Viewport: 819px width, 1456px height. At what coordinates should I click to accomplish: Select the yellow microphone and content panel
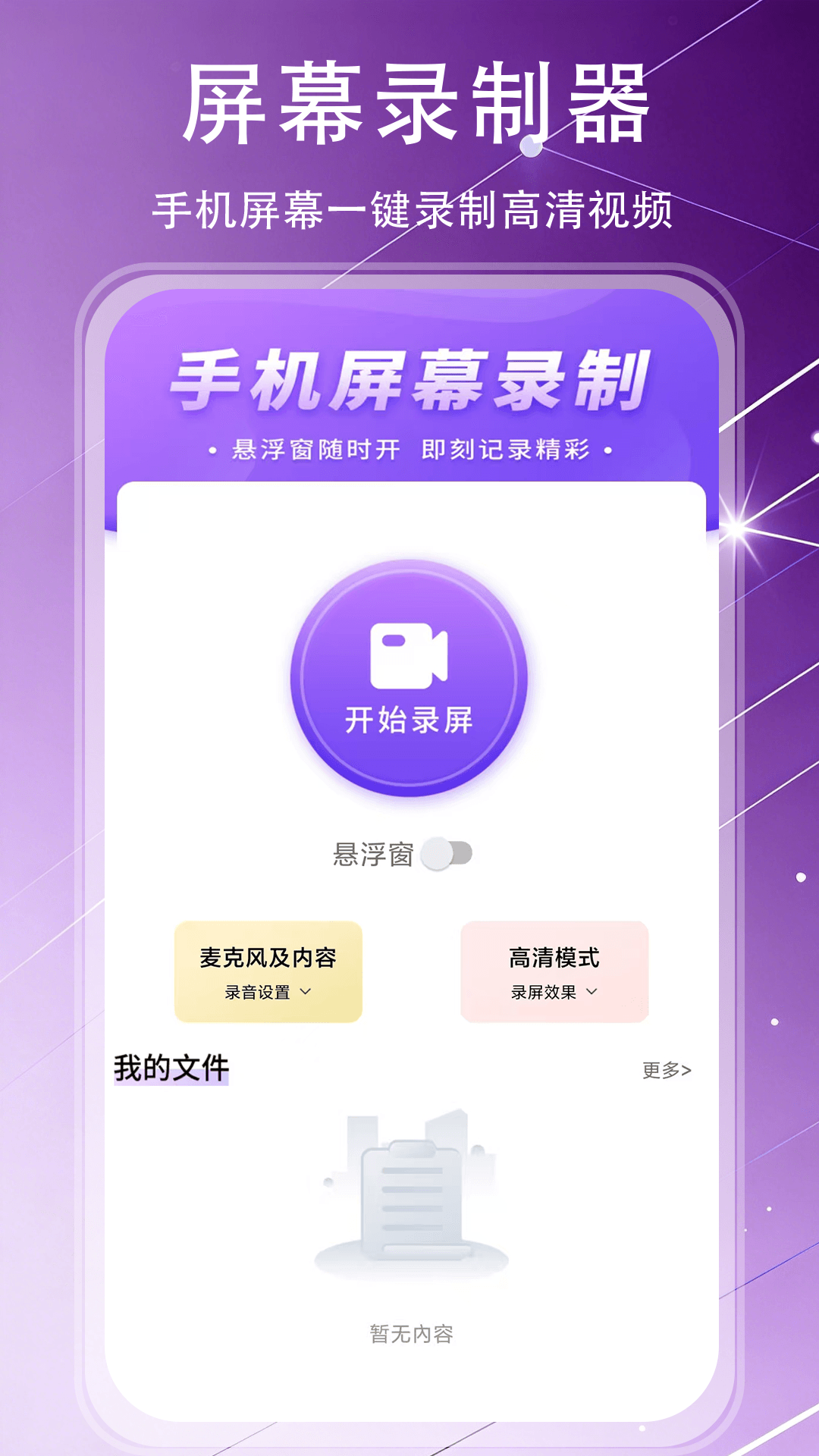pos(267,971)
